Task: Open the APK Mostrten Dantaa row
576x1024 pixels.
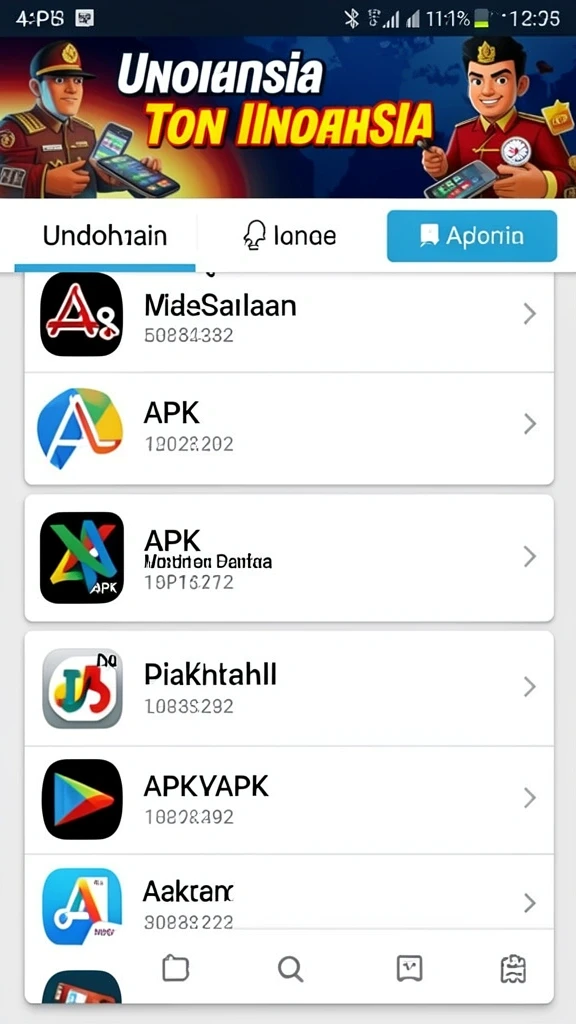Action: (x=289, y=558)
